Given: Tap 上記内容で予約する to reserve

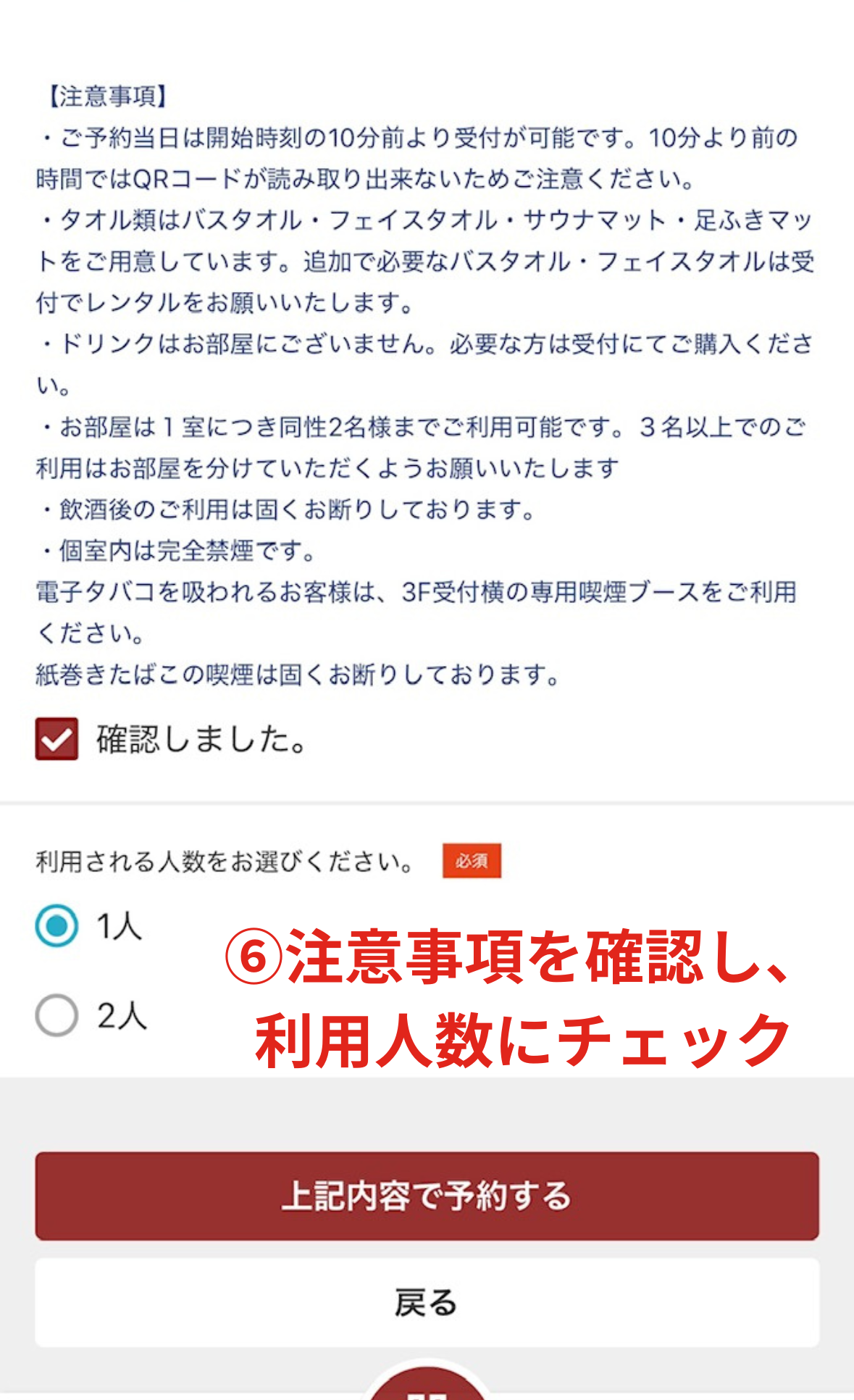Looking at the screenshot, I should [x=427, y=1196].
